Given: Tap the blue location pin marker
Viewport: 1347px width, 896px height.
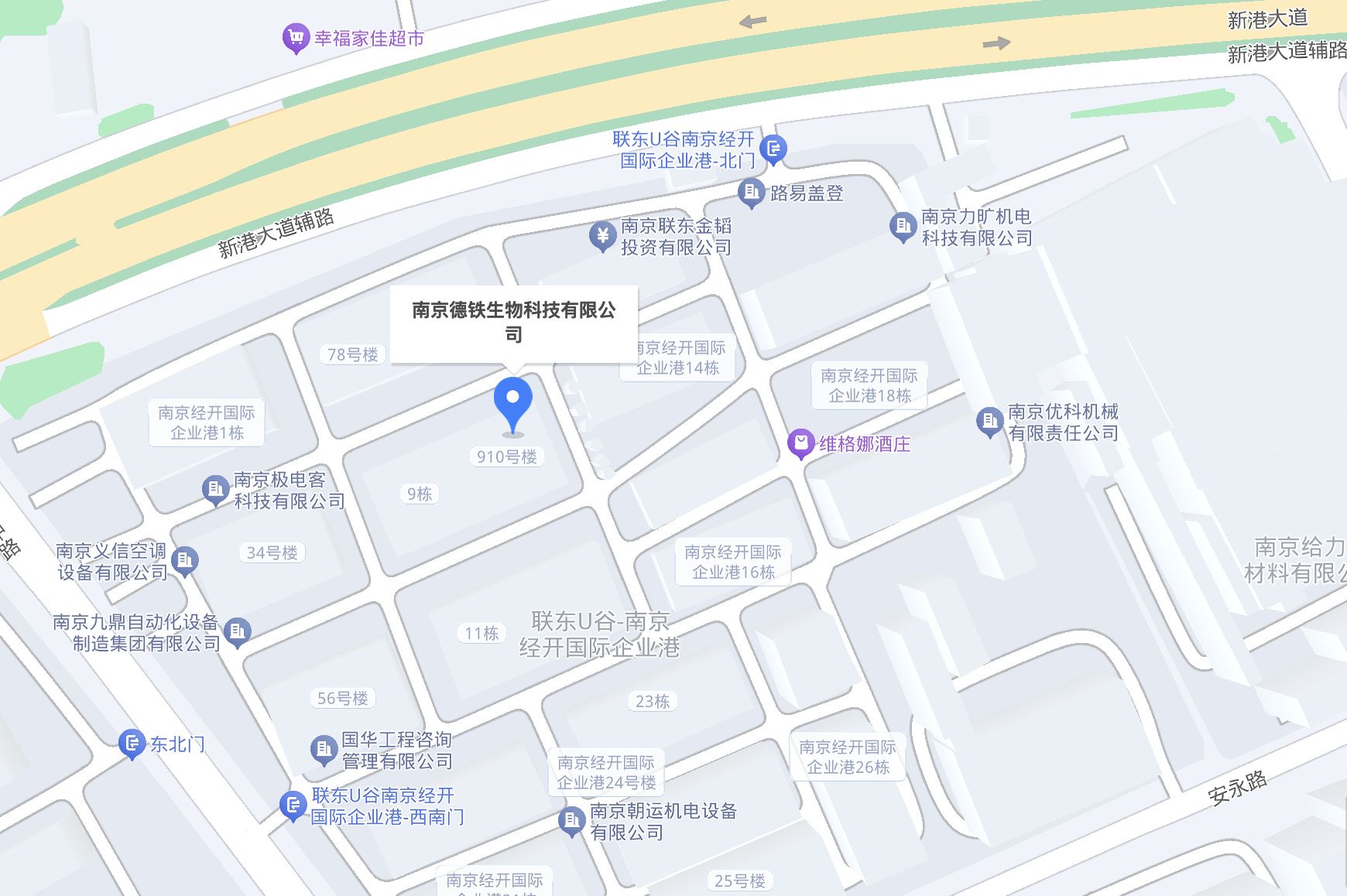Looking at the screenshot, I should pyautogui.click(x=512, y=402).
